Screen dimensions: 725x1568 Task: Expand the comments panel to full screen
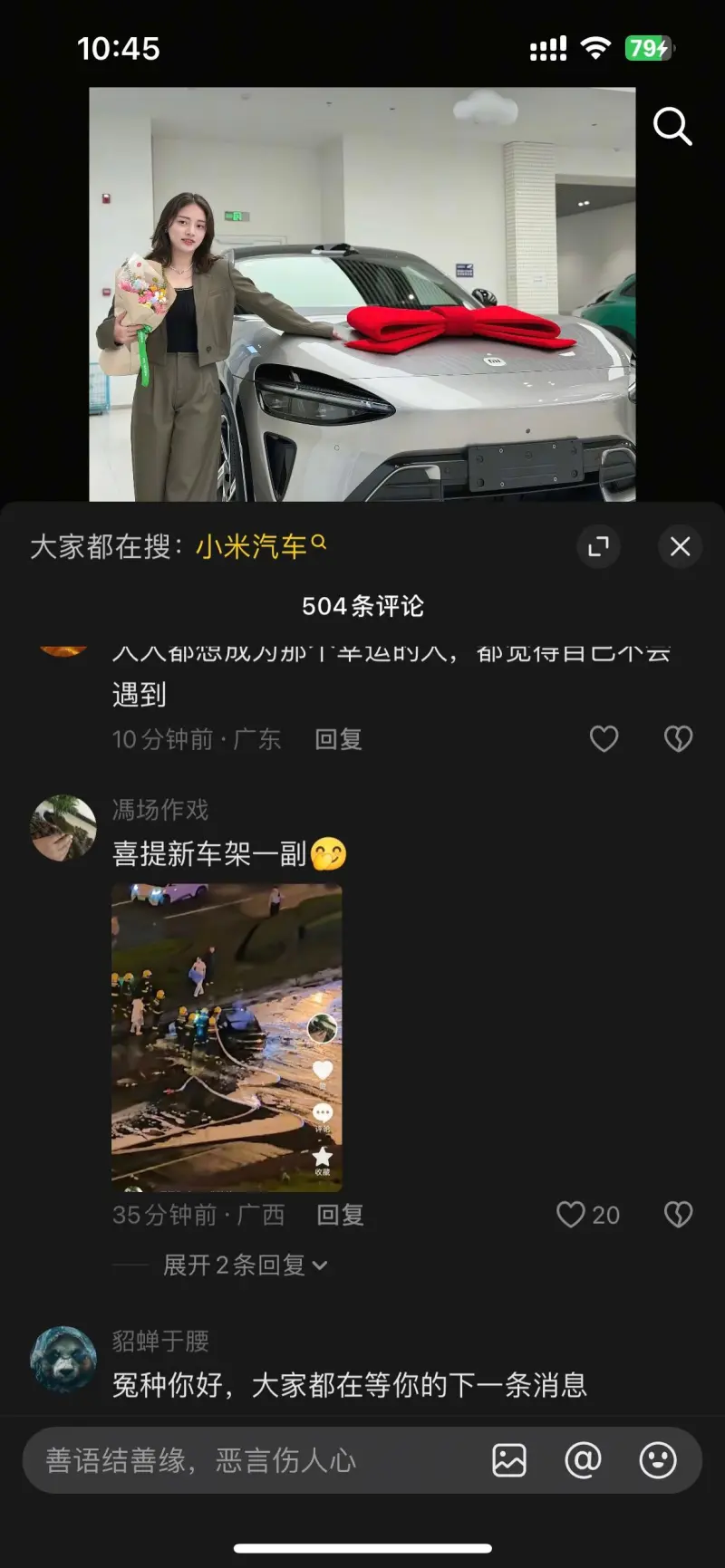pos(598,546)
